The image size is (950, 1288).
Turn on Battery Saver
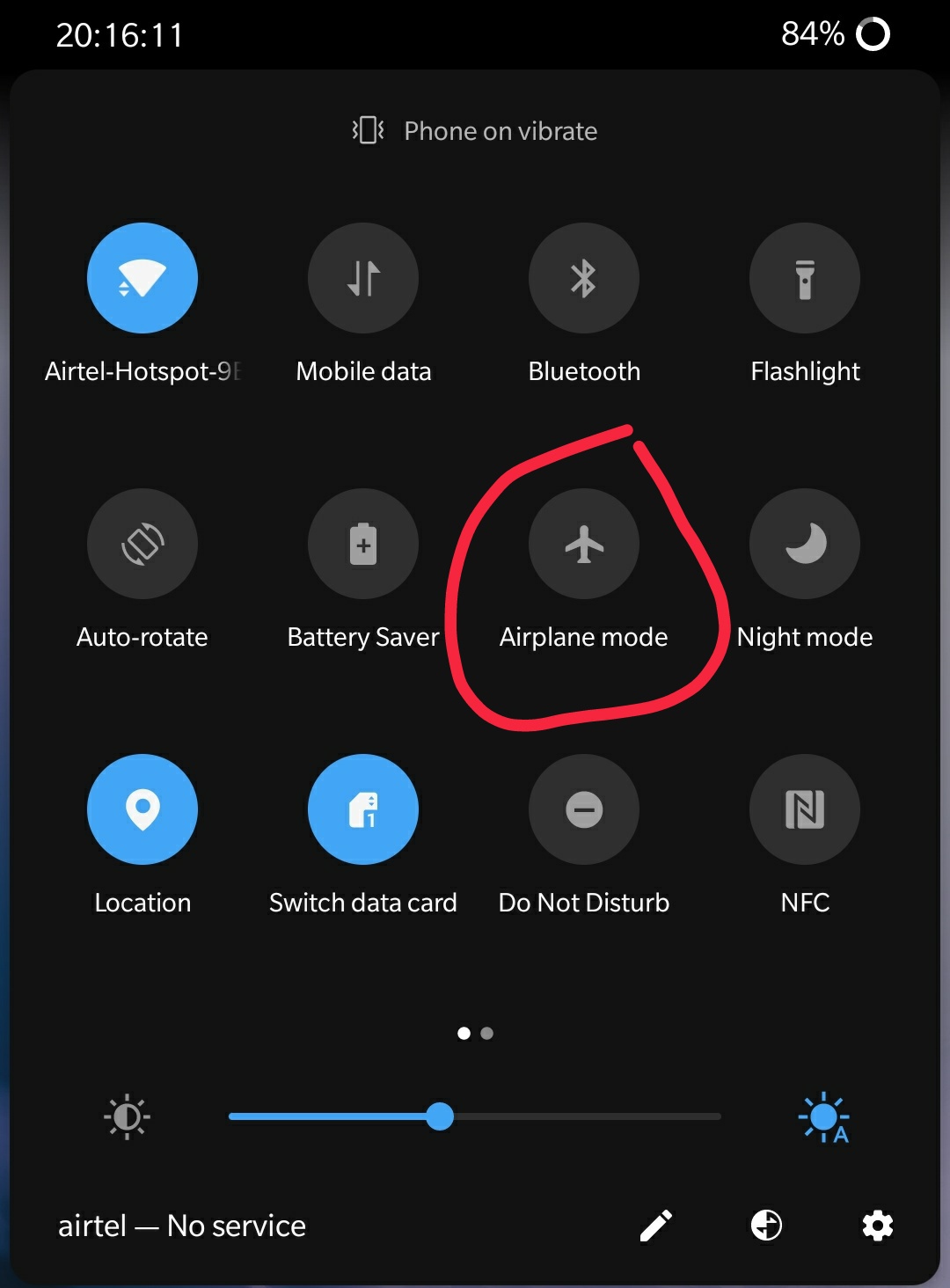(363, 544)
